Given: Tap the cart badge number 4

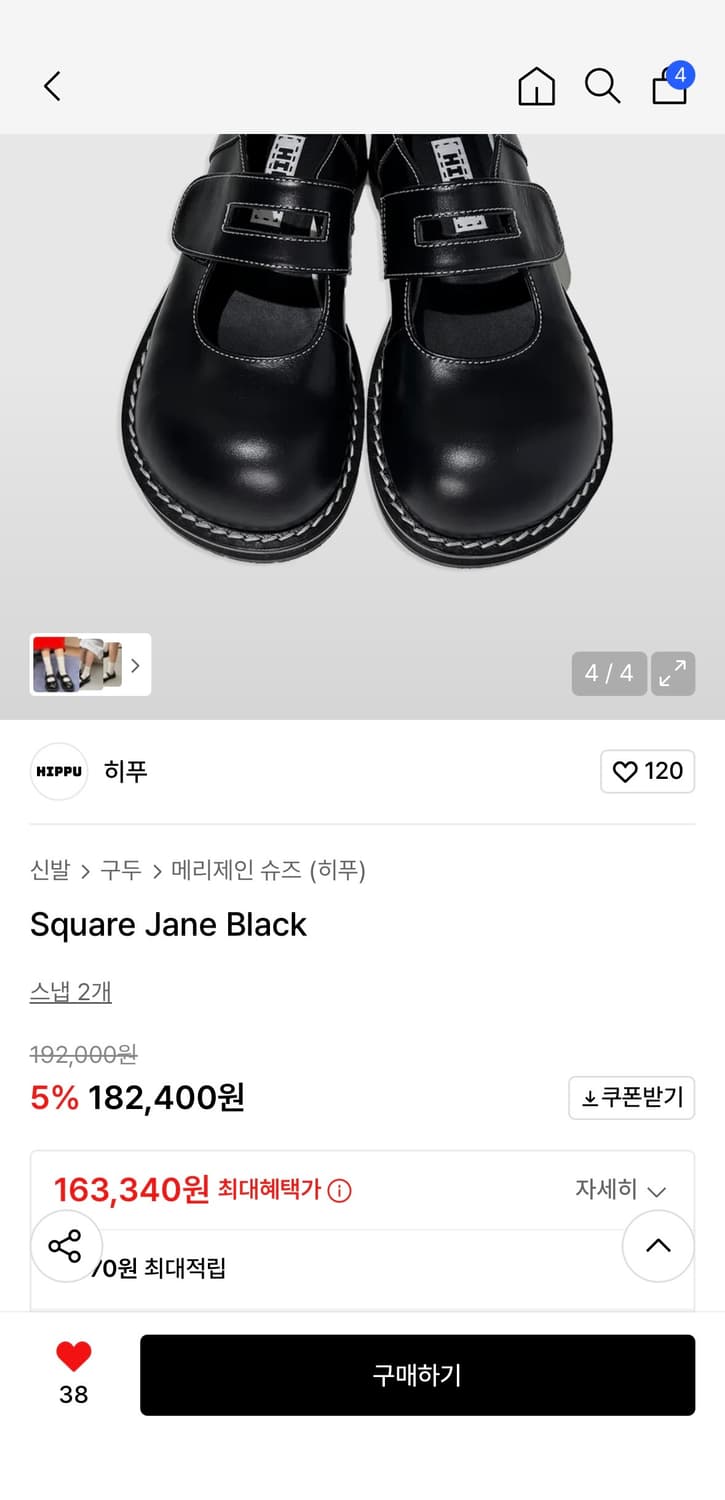Looking at the screenshot, I should (684, 71).
